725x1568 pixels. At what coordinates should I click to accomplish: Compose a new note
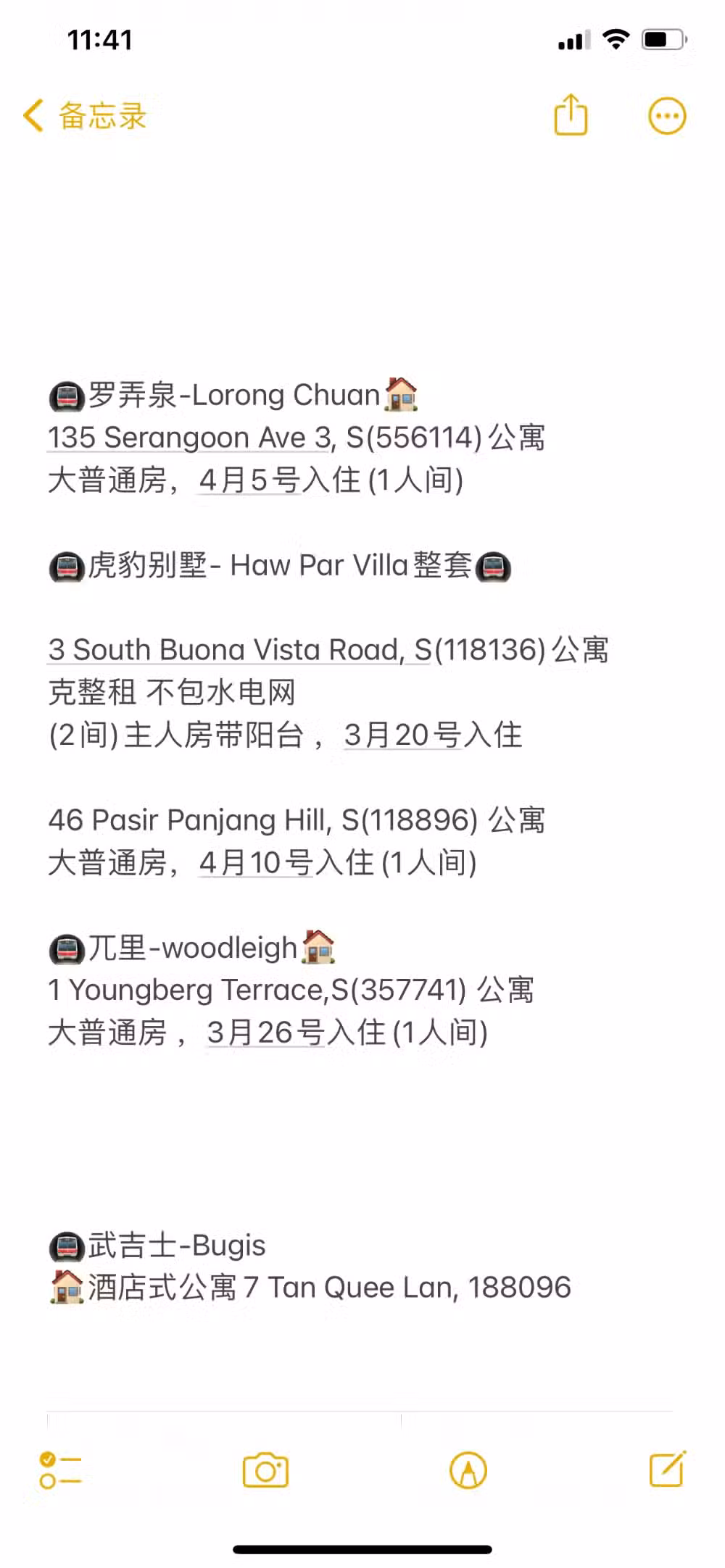tap(667, 1469)
